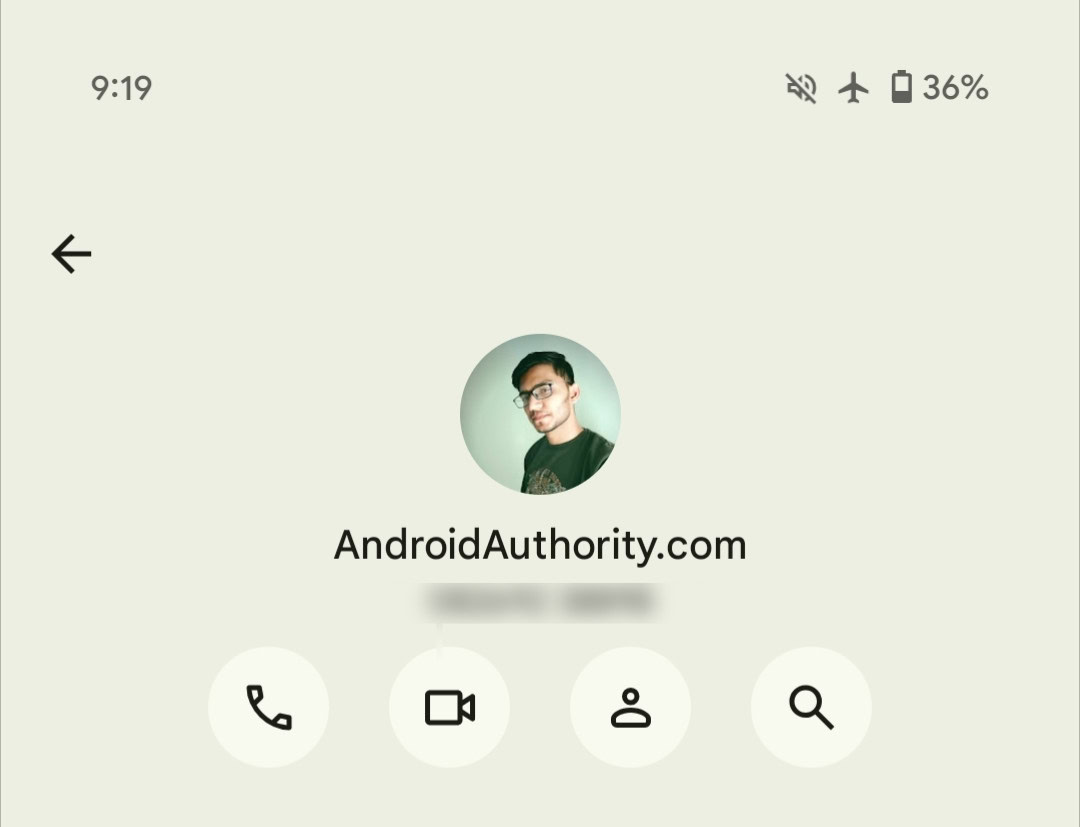The height and width of the screenshot is (827, 1080).
Task: Search within this conversation
Action: [811, 707]
